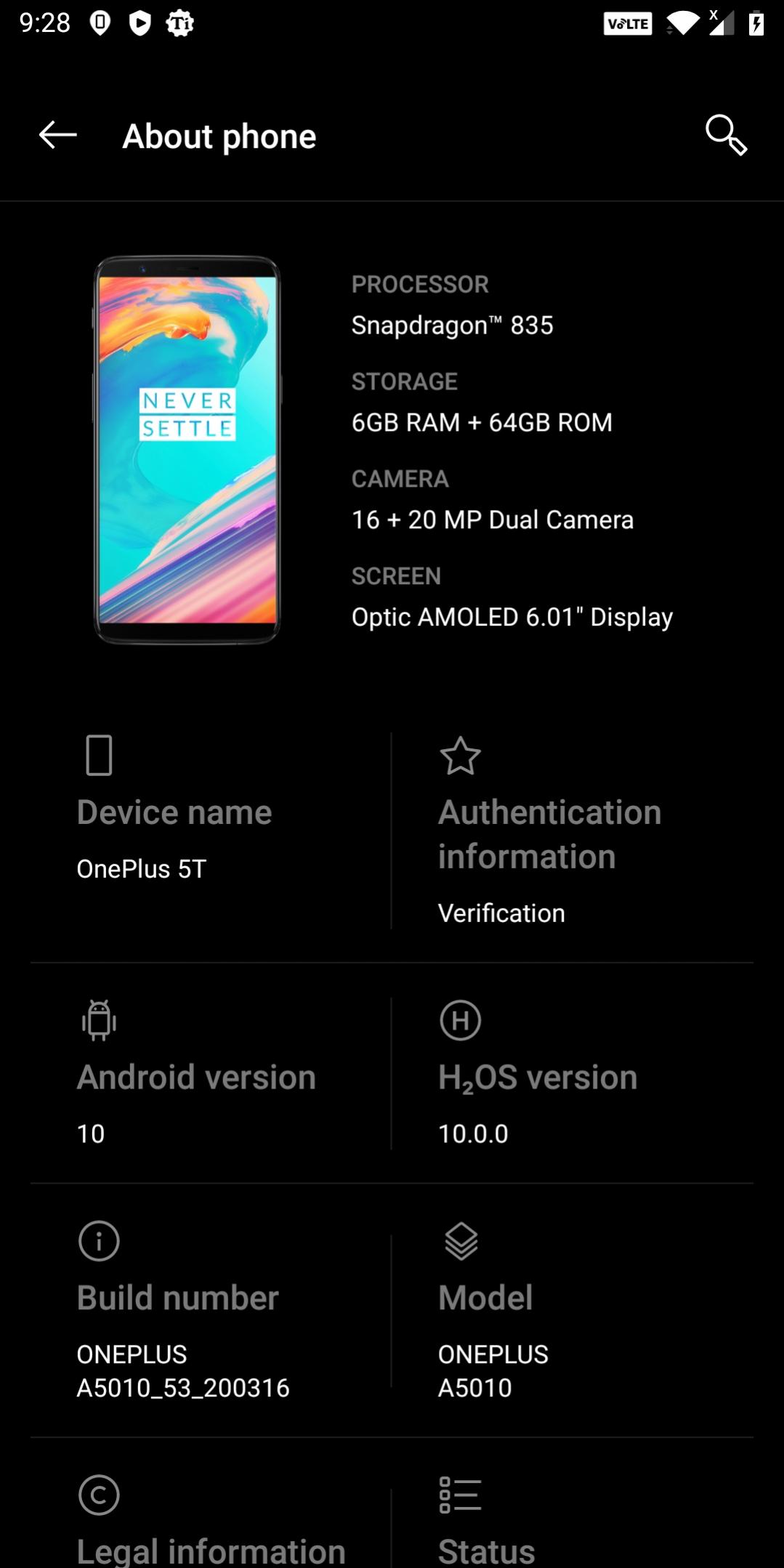Screen dimensions: 784x1568
Task: Select the H2OS version entry
Action: coord(573,1074)
